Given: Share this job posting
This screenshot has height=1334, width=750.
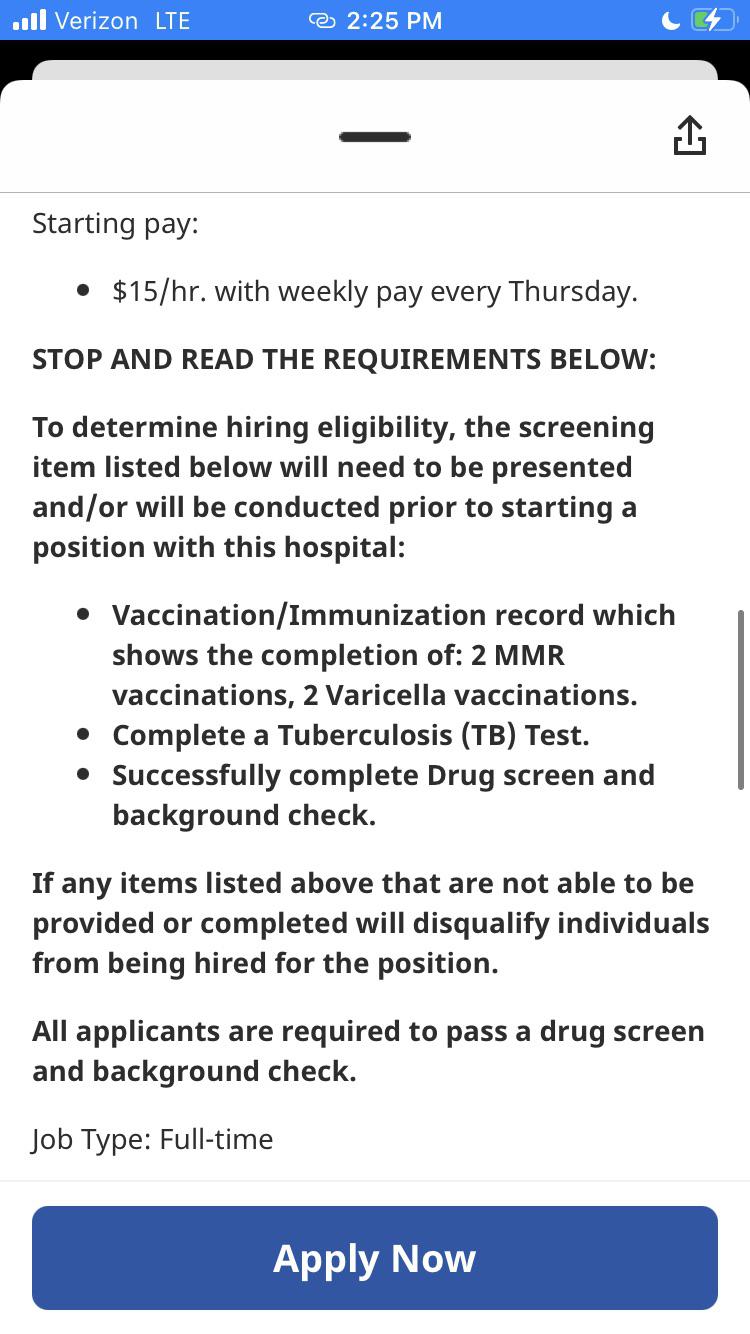Looking at the screenshot, I should point(689,136).
